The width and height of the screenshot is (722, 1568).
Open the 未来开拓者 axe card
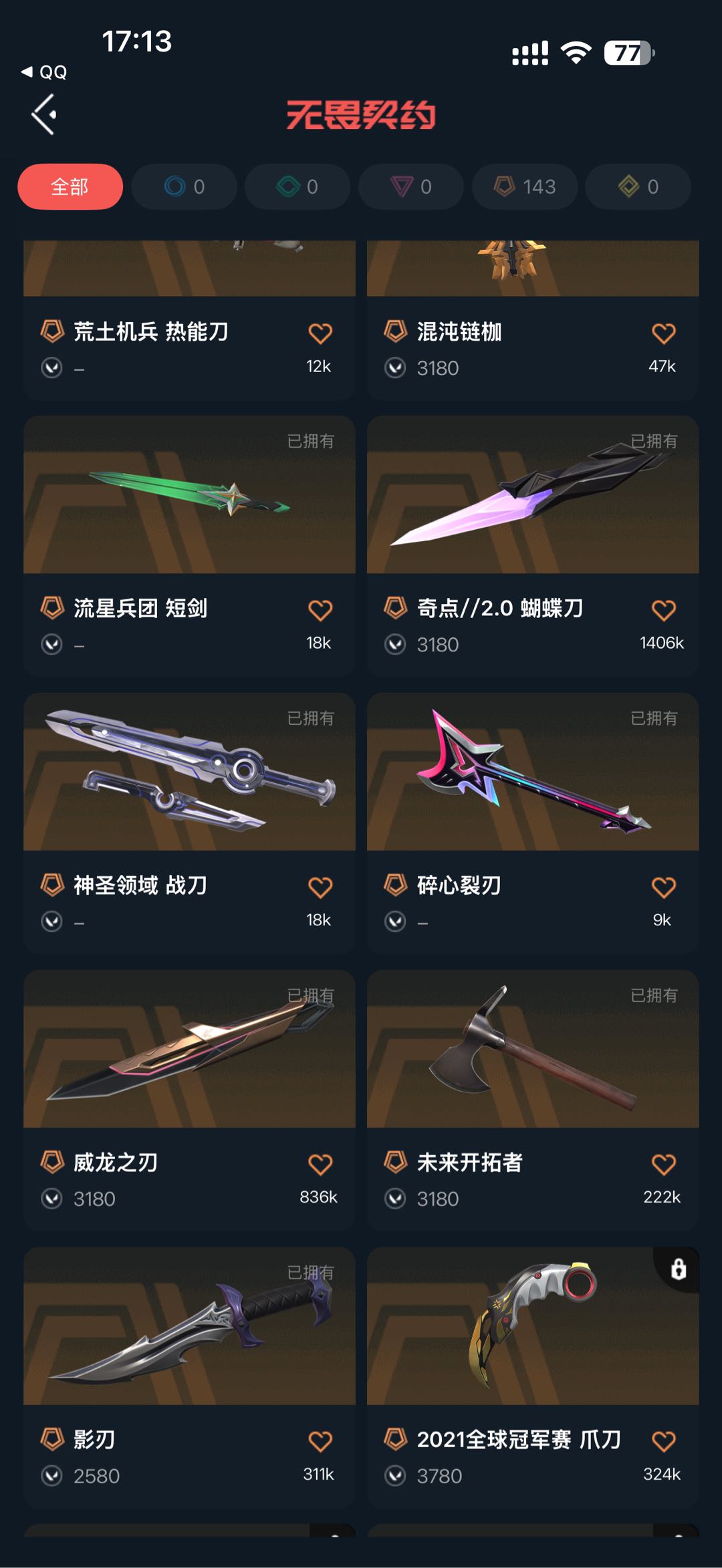533,1100
